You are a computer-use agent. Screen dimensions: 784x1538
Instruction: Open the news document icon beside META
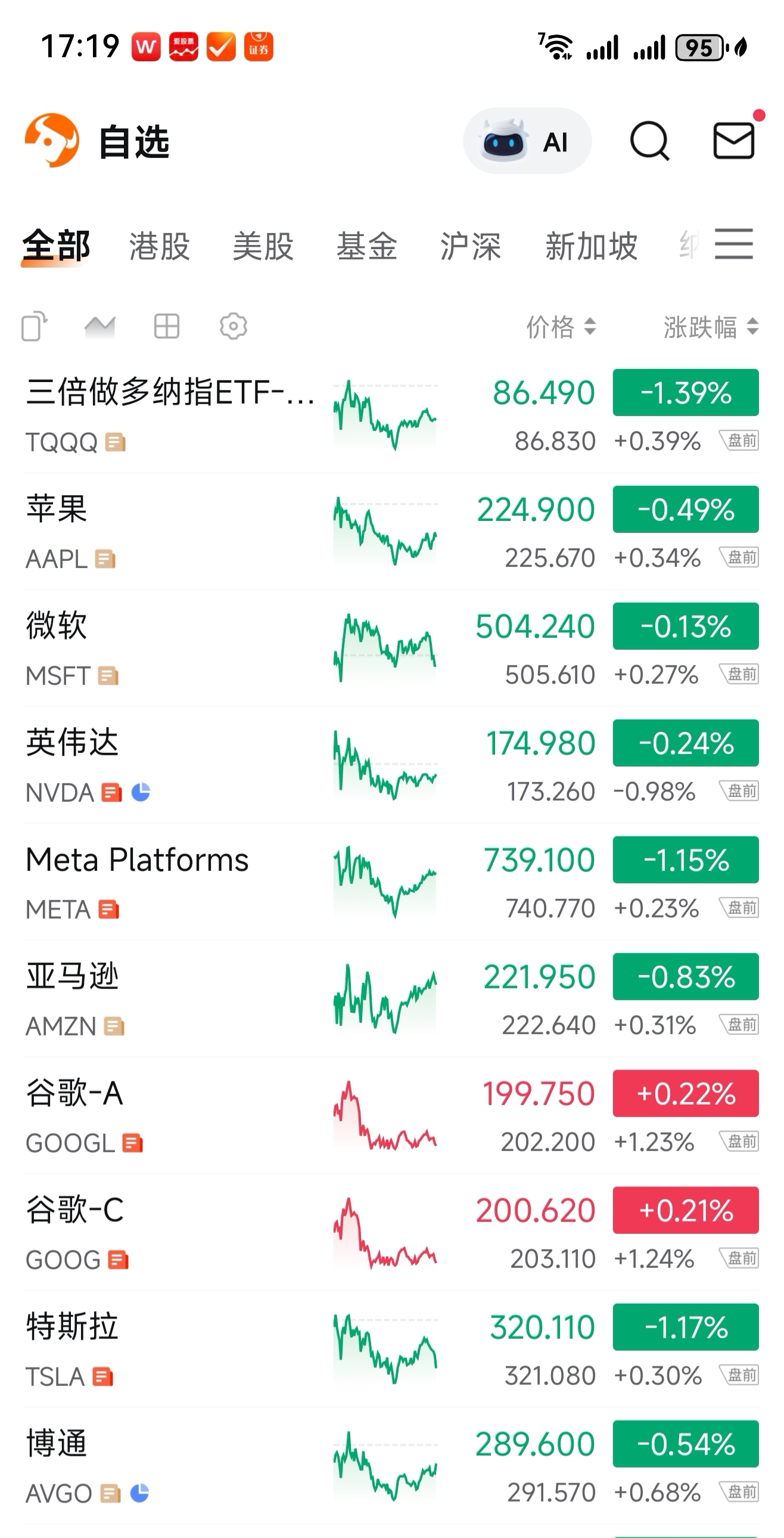click(108, 909)
